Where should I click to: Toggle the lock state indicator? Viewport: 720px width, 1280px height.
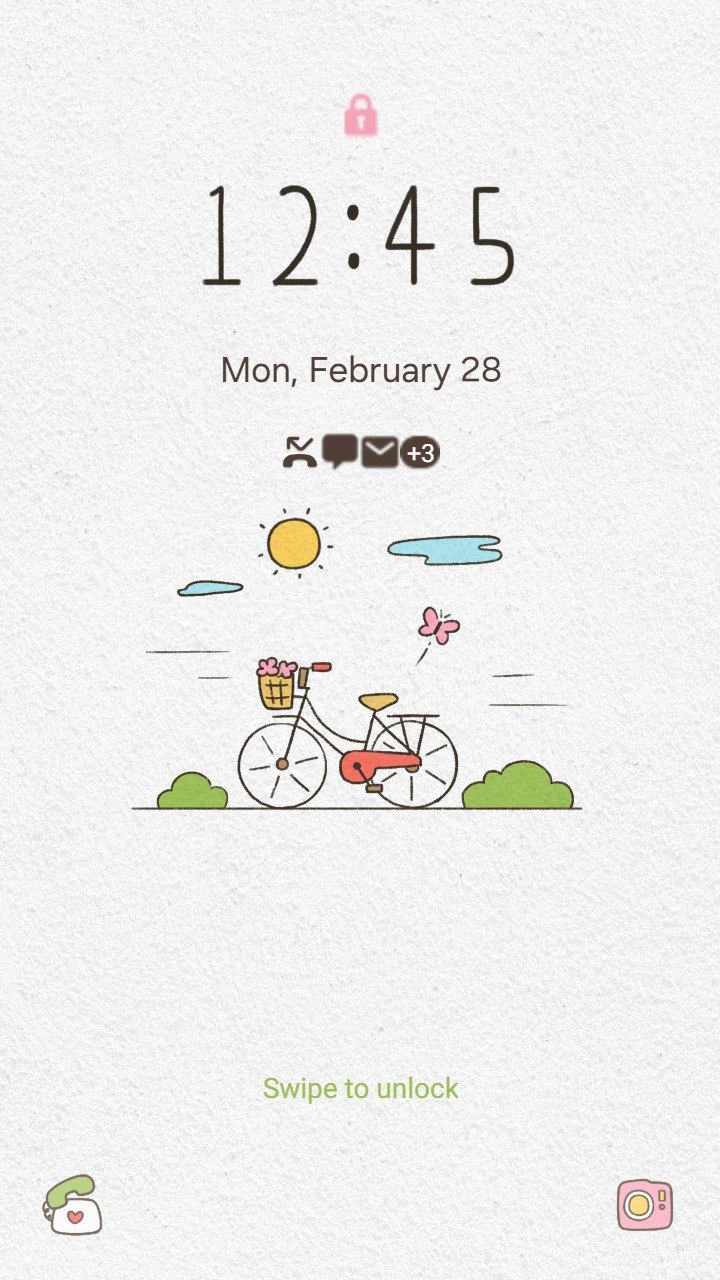(x=359, y=115)
